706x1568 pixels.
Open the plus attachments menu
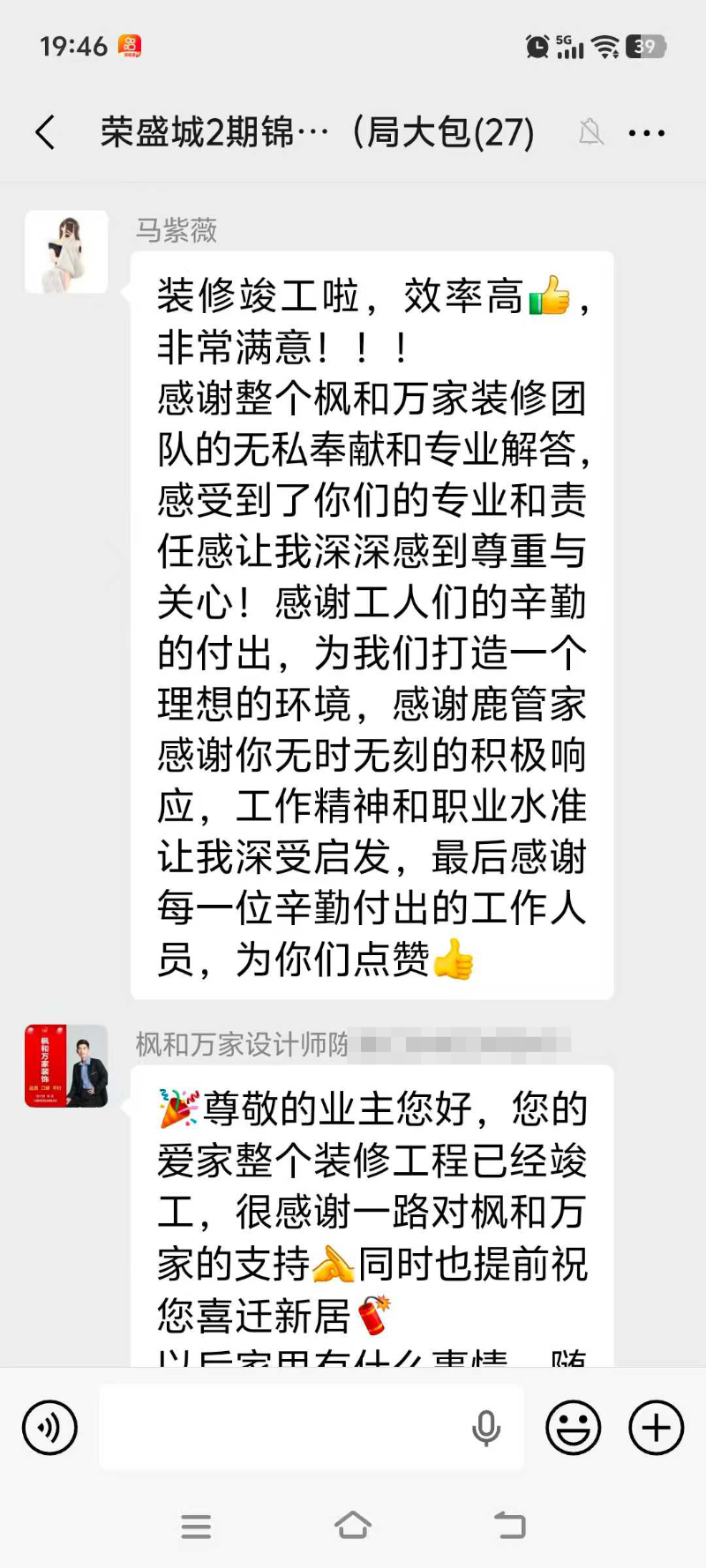coord(656,1427)
